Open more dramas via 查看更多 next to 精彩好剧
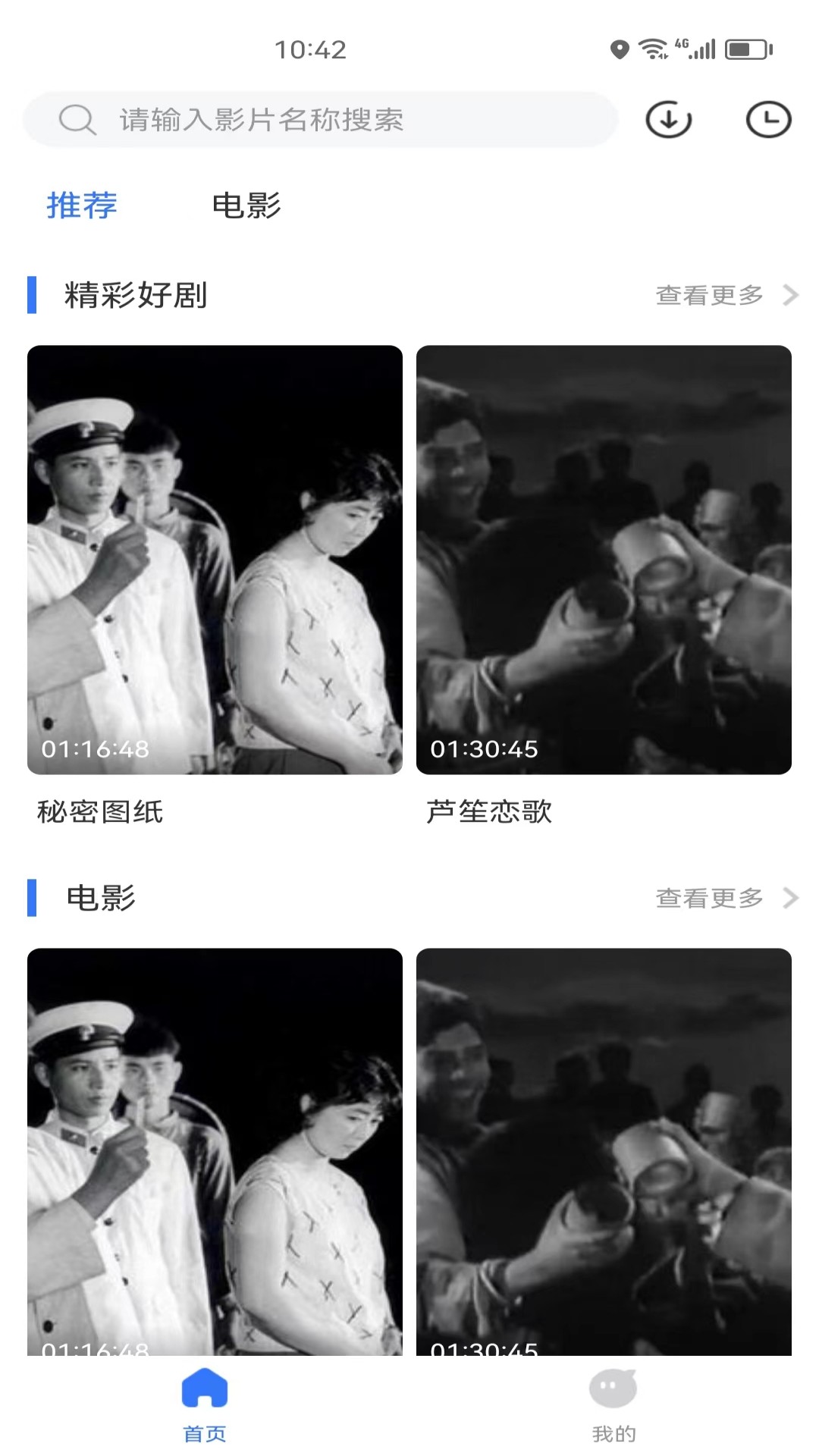Screen dimensions: 819x1456 point(710,296)
